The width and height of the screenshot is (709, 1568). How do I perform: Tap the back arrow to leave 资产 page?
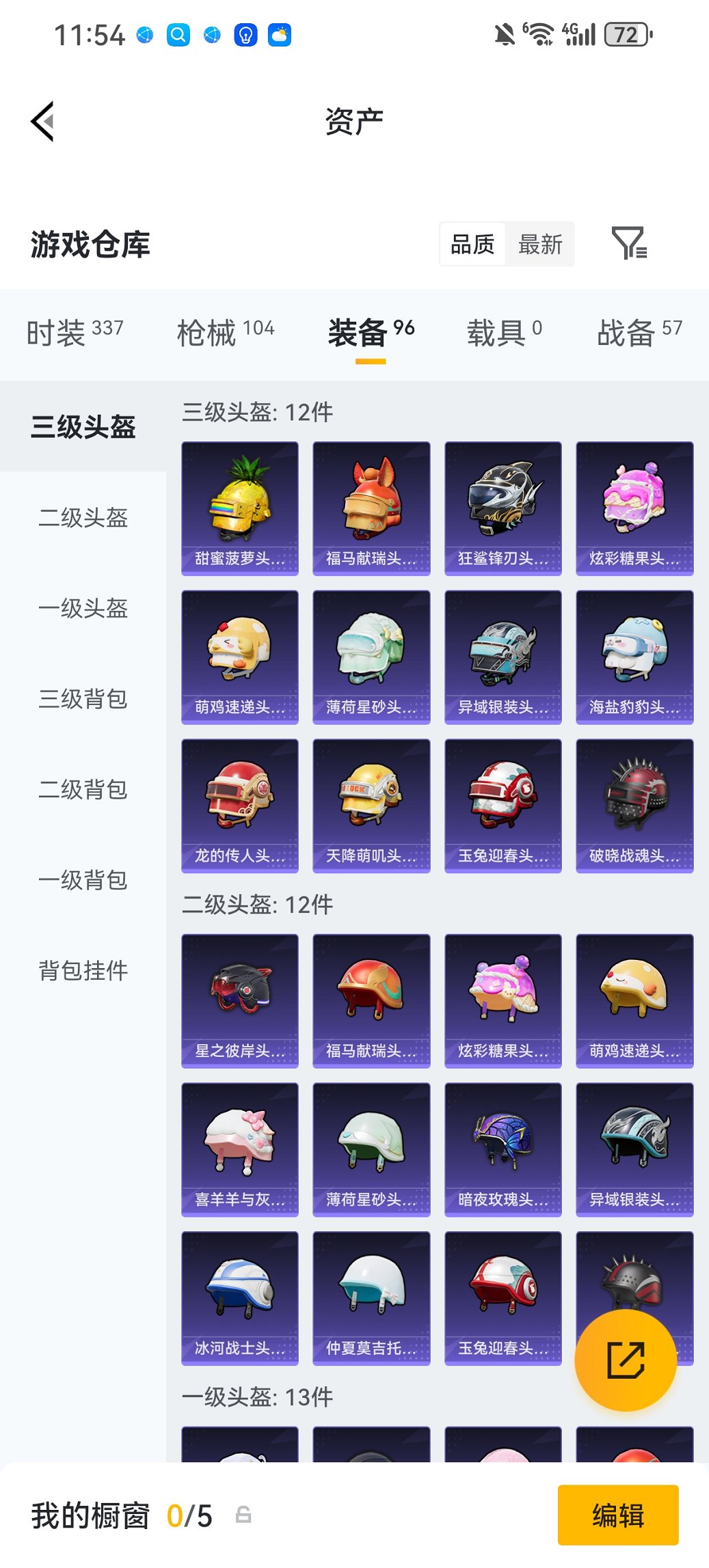(x=42, y=120)
